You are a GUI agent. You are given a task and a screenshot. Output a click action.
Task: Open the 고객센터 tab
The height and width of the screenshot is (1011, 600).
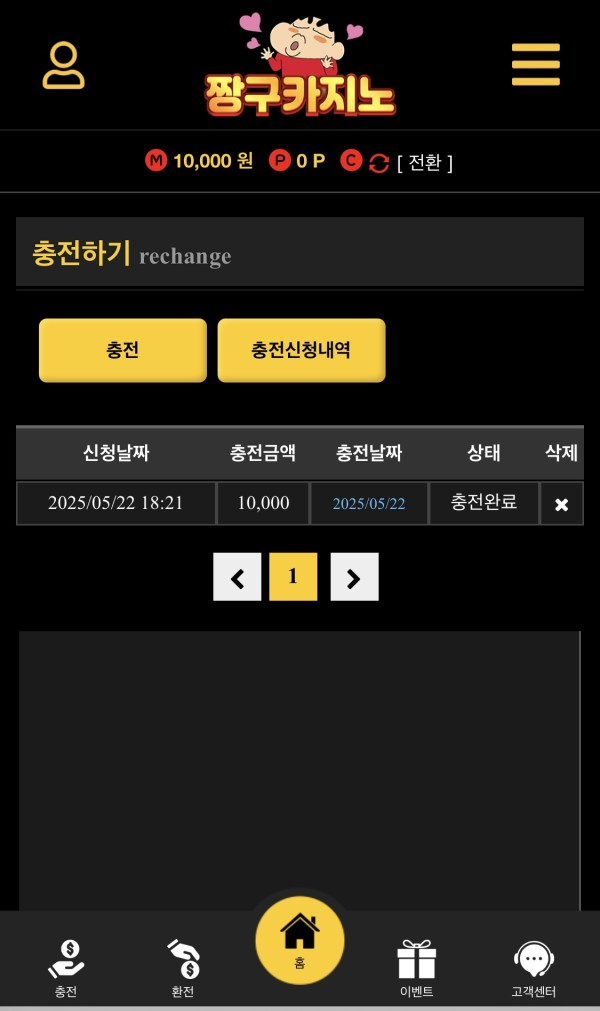tap(533, 968)
